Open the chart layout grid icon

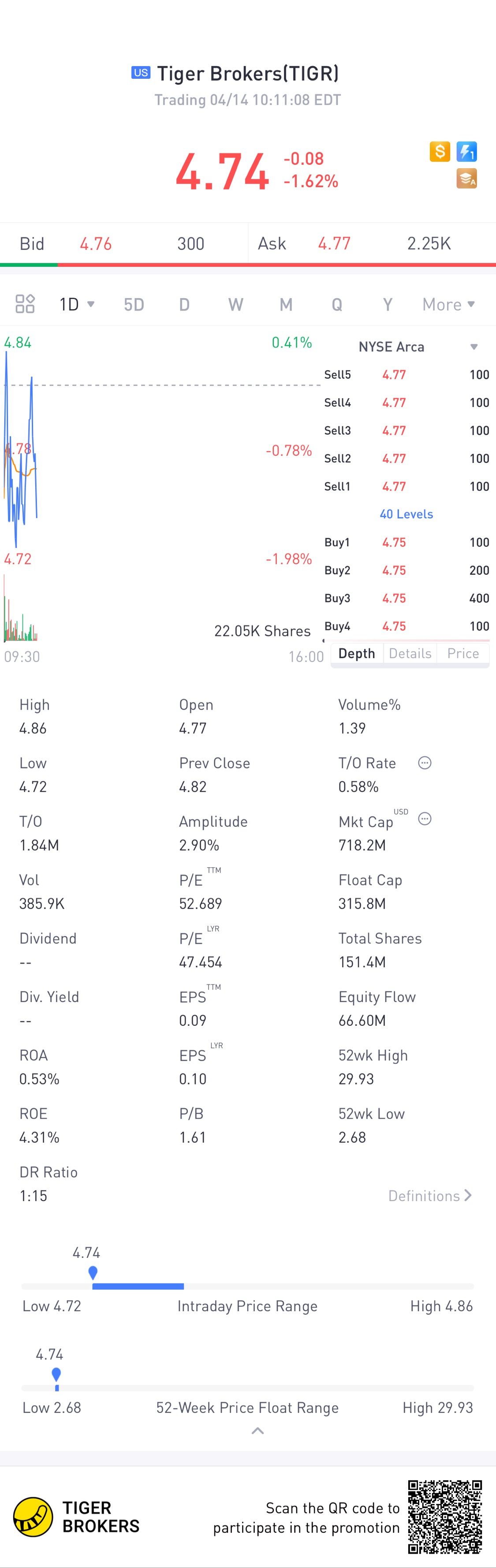[x=25, y=304]
